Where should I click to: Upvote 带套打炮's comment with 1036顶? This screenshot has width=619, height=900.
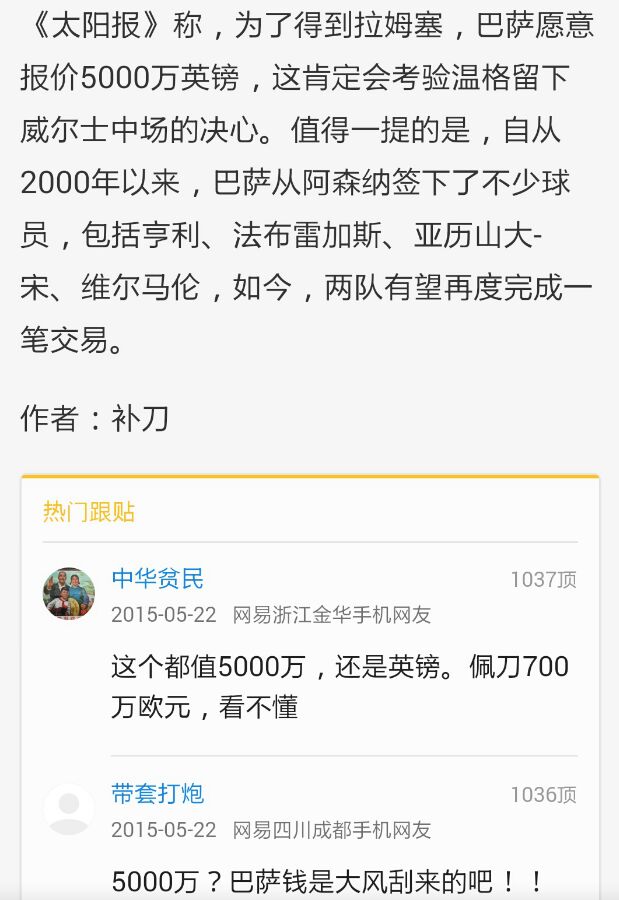click(x=543, y=794)
